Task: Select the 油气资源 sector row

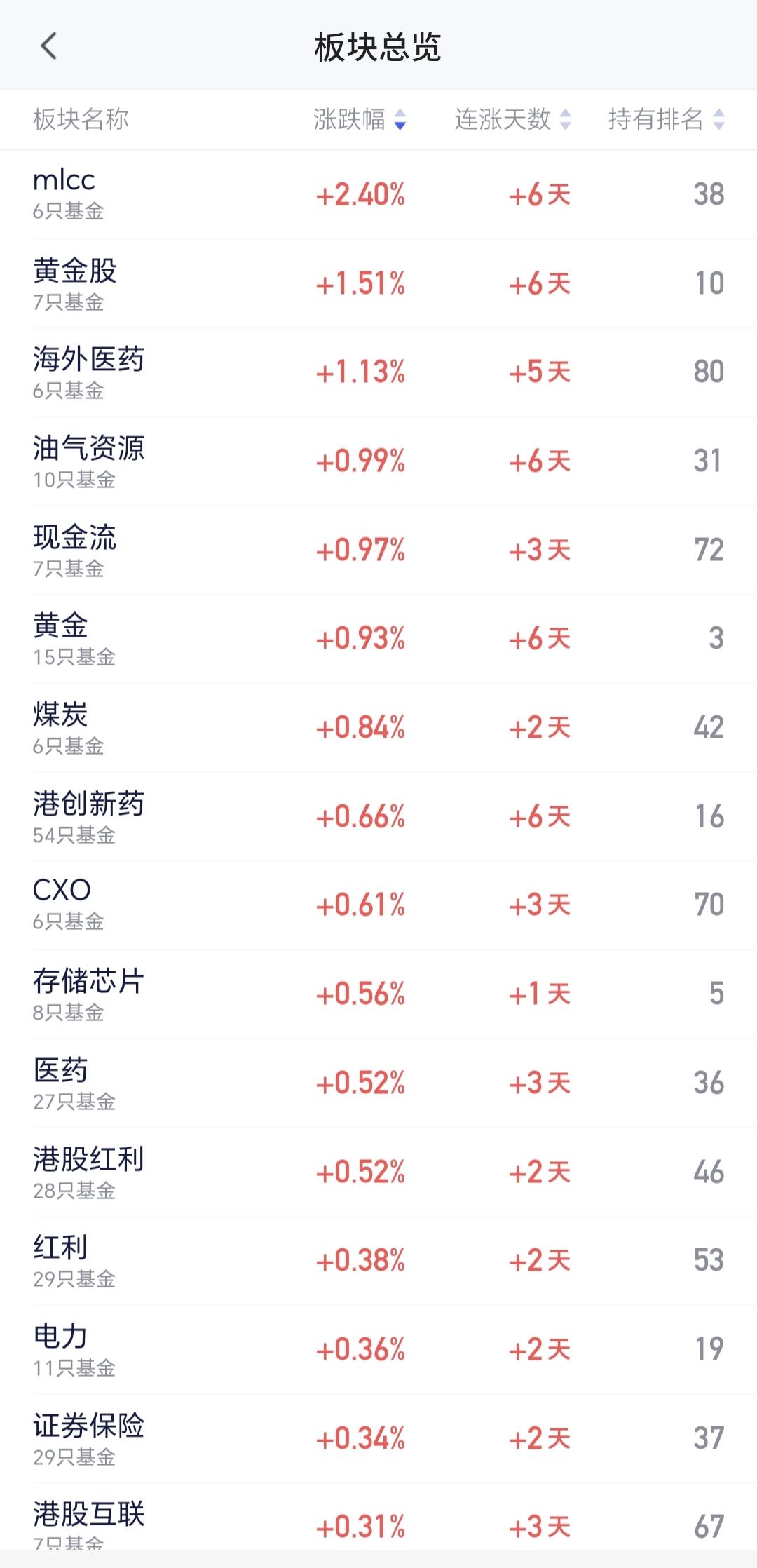Action: (x=378, y=461)
